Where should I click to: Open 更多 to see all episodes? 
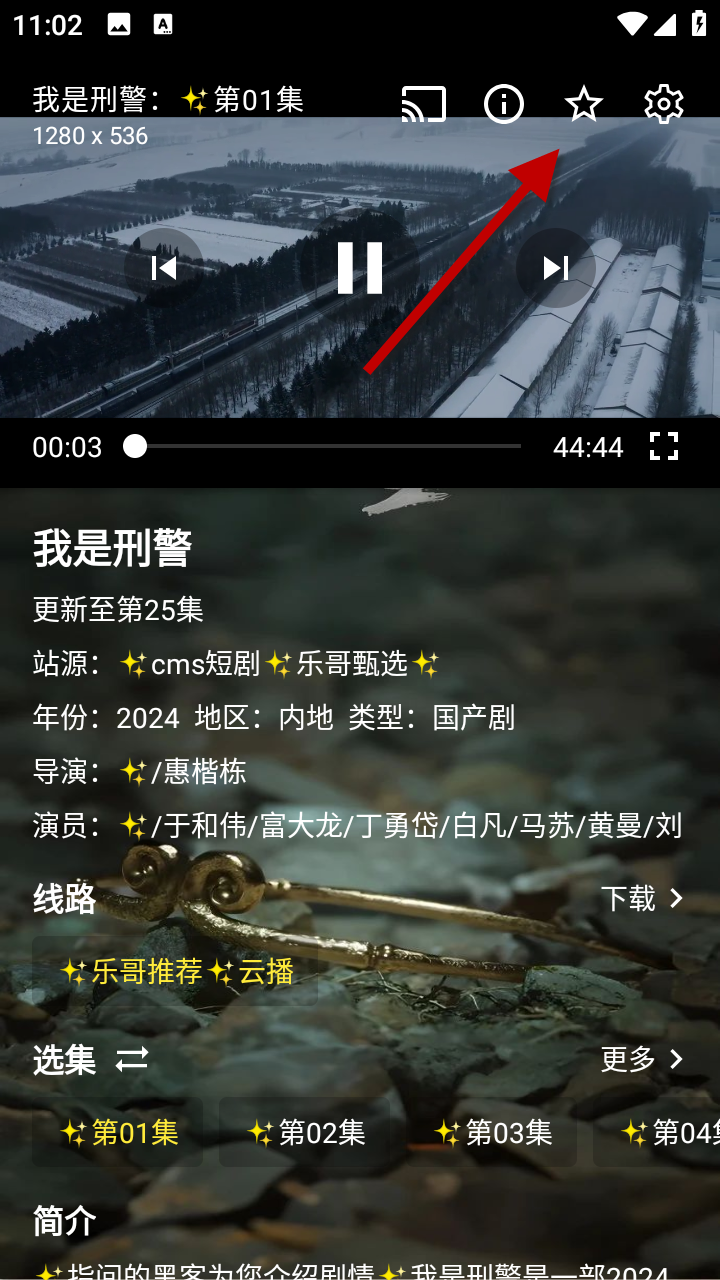[642, 1059]
